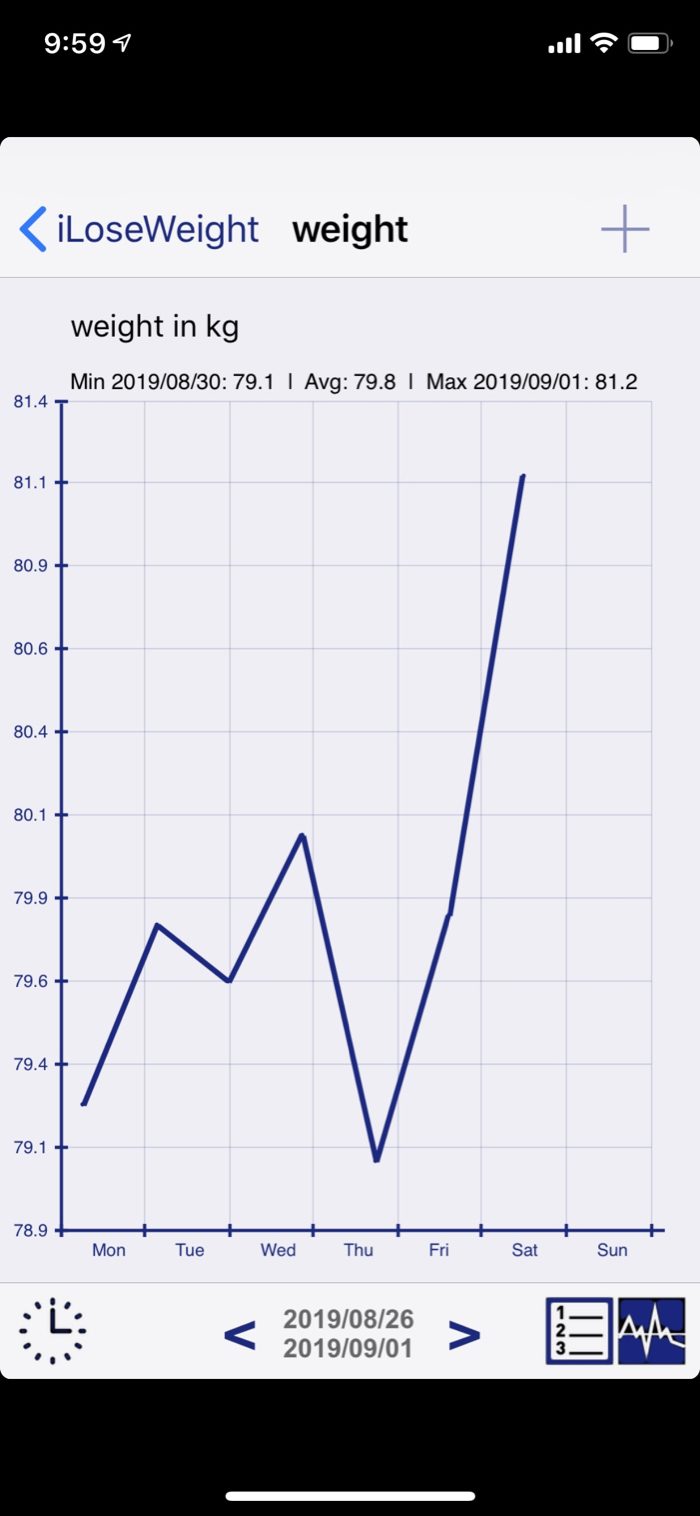Go back to iLoseWeight

(140, 229)
